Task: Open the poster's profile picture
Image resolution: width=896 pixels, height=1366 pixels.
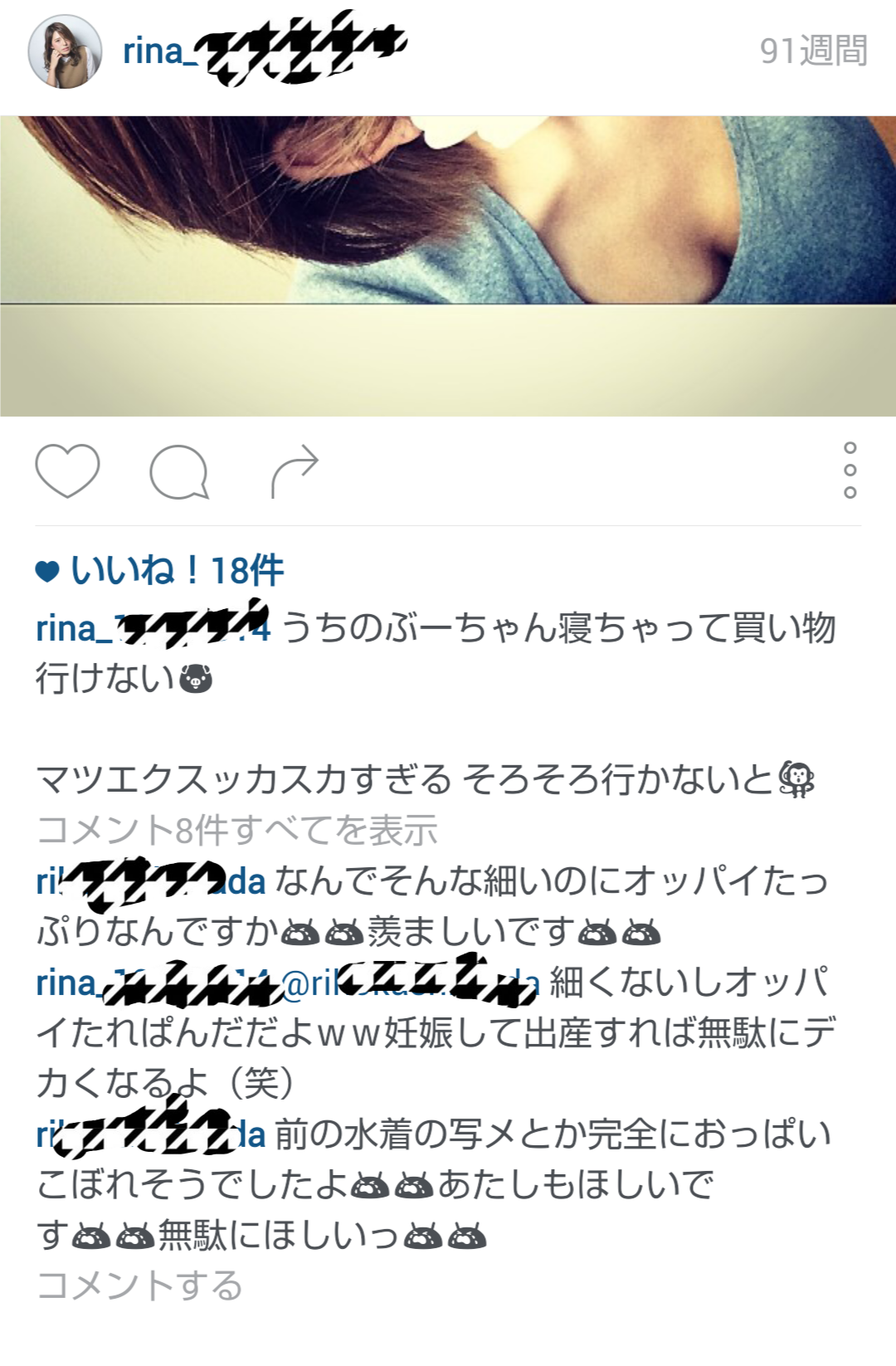Action: tap(65, 51)
